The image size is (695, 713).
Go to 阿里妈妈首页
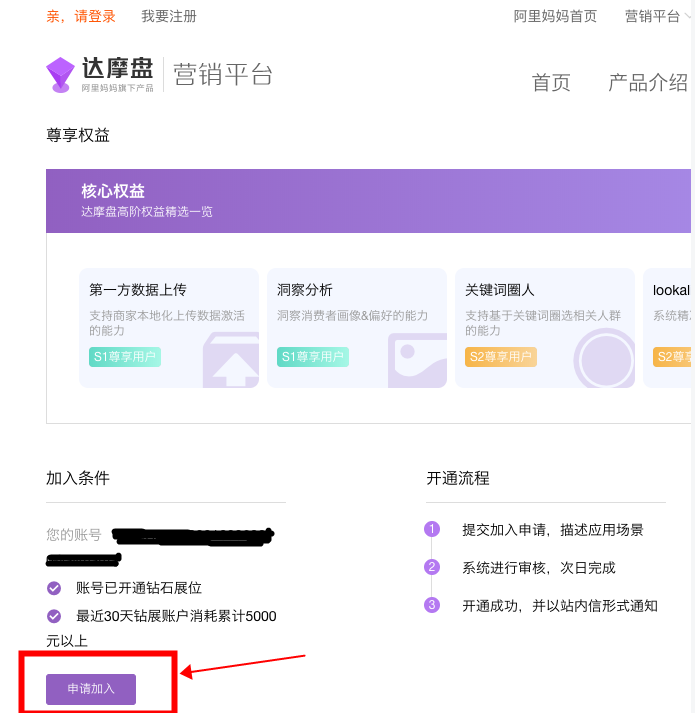point(555,16)
